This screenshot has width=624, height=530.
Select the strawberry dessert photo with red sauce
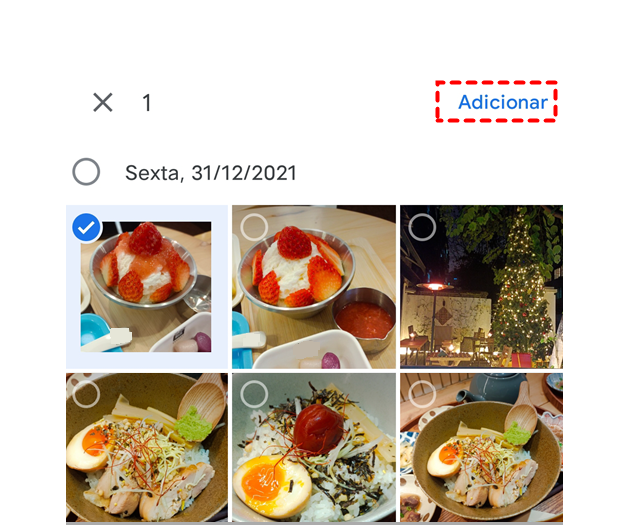tap(313, 287)
